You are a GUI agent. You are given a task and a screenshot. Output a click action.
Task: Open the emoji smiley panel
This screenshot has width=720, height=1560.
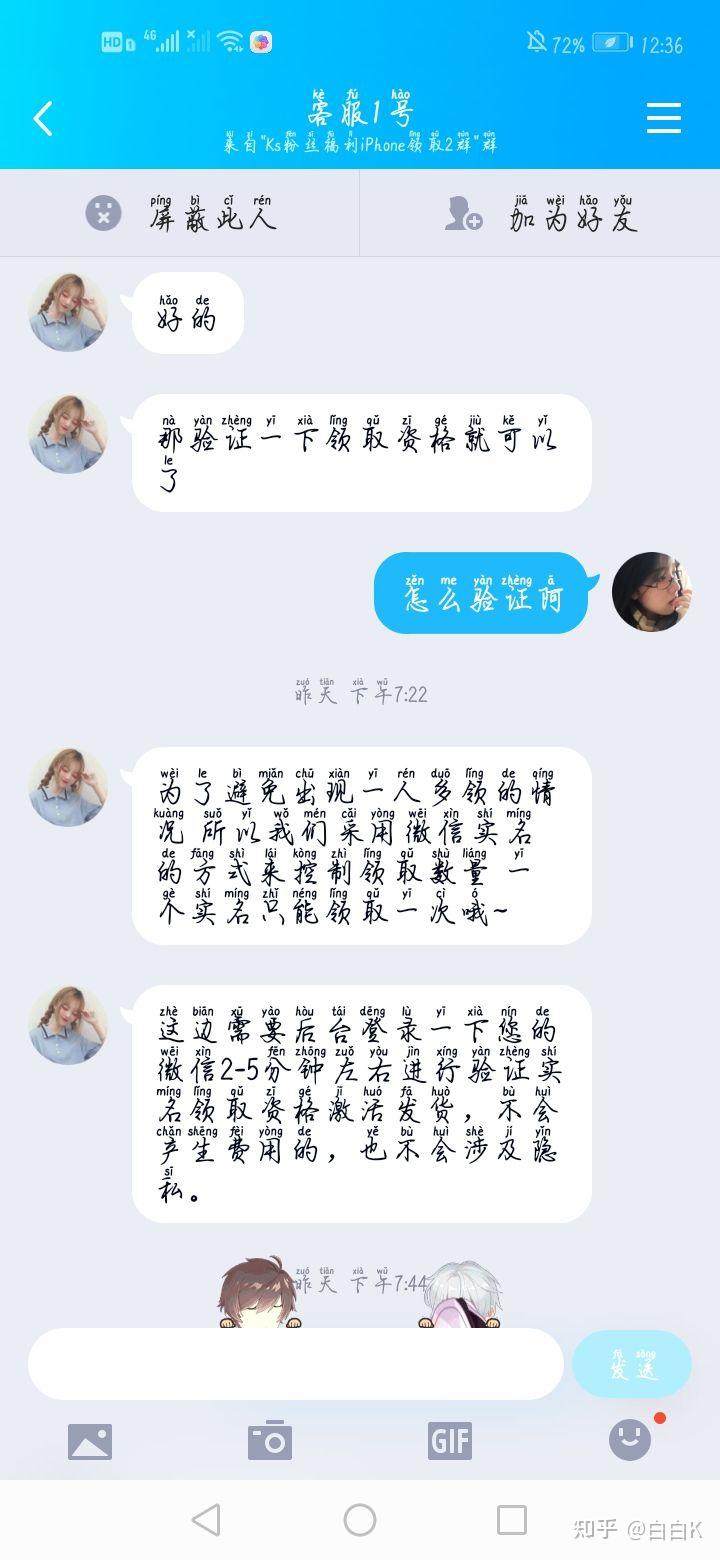point(630,1440)
